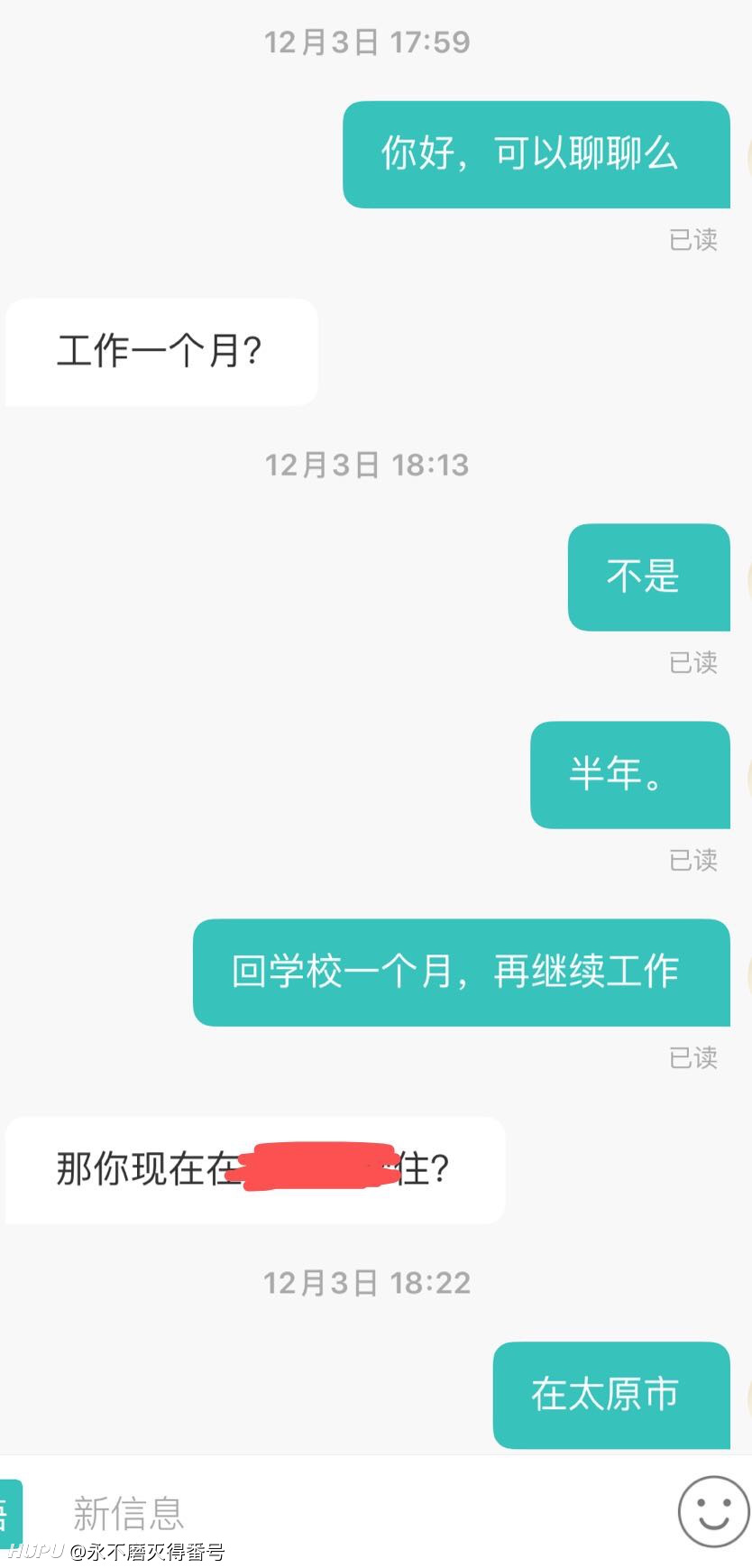Tap the 新信息 message input field
Viewport: 752px width, 1568px height.
(352, 1513)
